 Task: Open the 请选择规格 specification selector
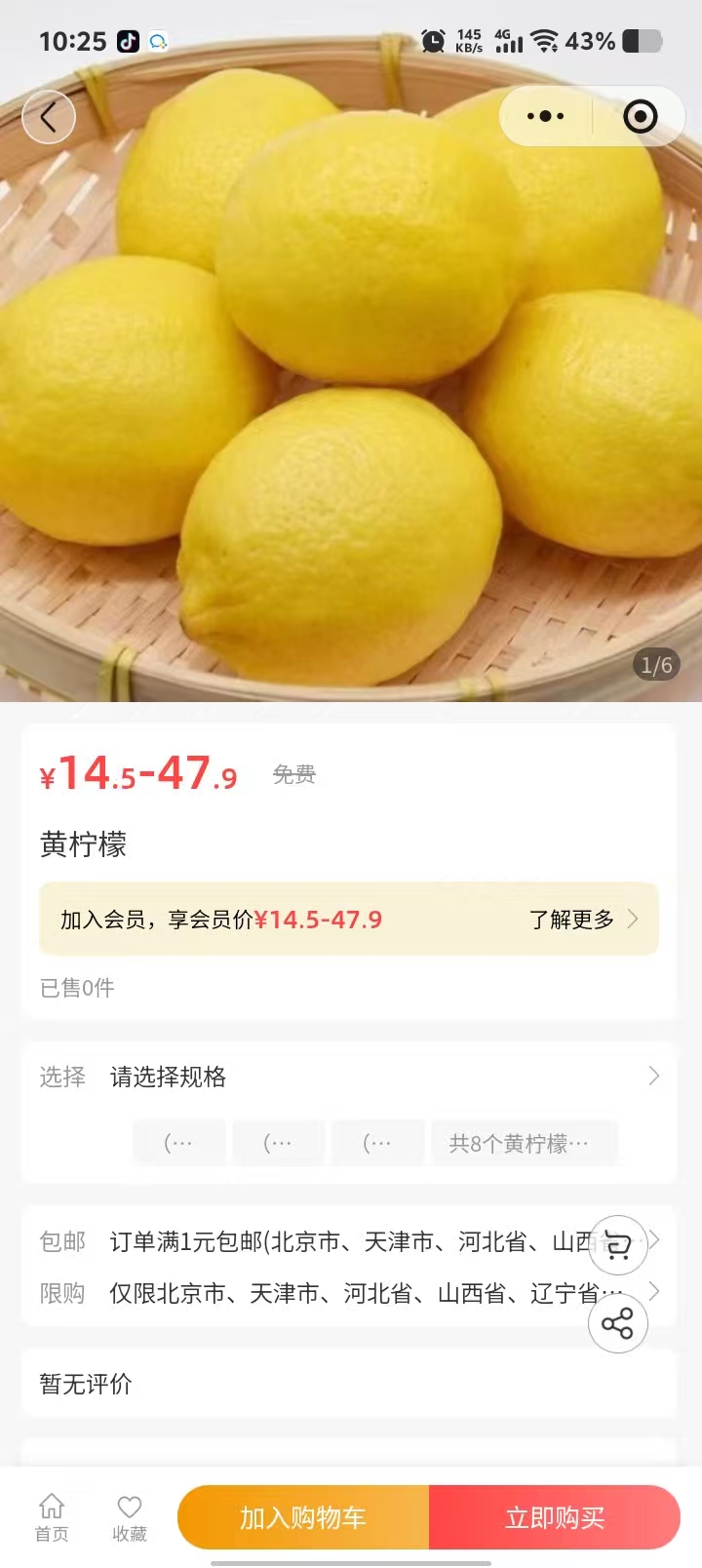point(349,1077)
